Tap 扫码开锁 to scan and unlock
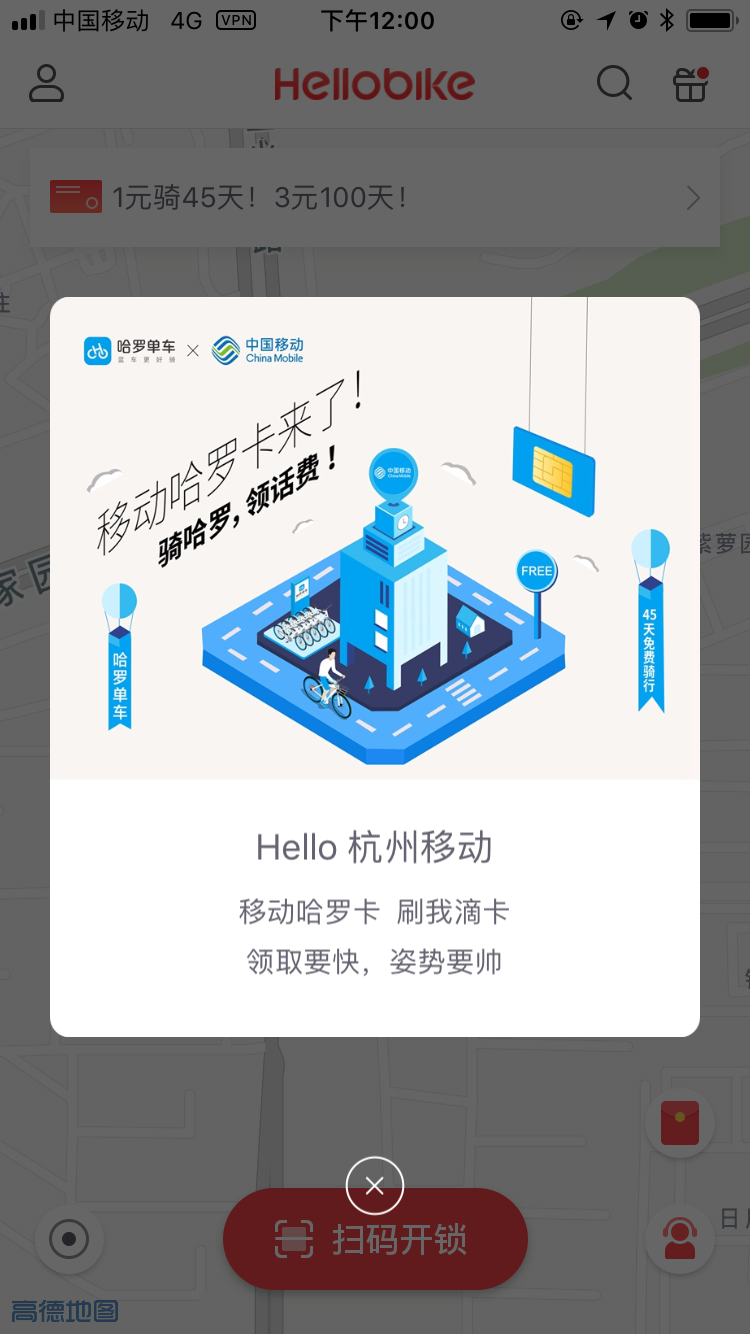The image size is (750, 1334). [x=375, y=1239]
